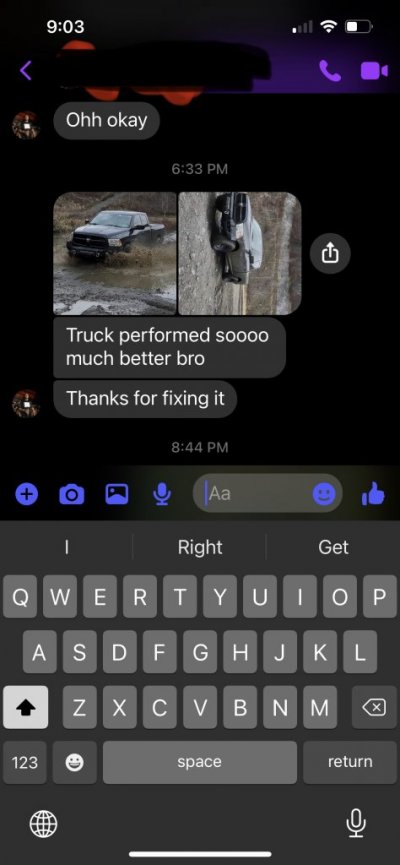
Task: Open the sideways truck photo
Action: pyautogui.click(x=240, y=253)
